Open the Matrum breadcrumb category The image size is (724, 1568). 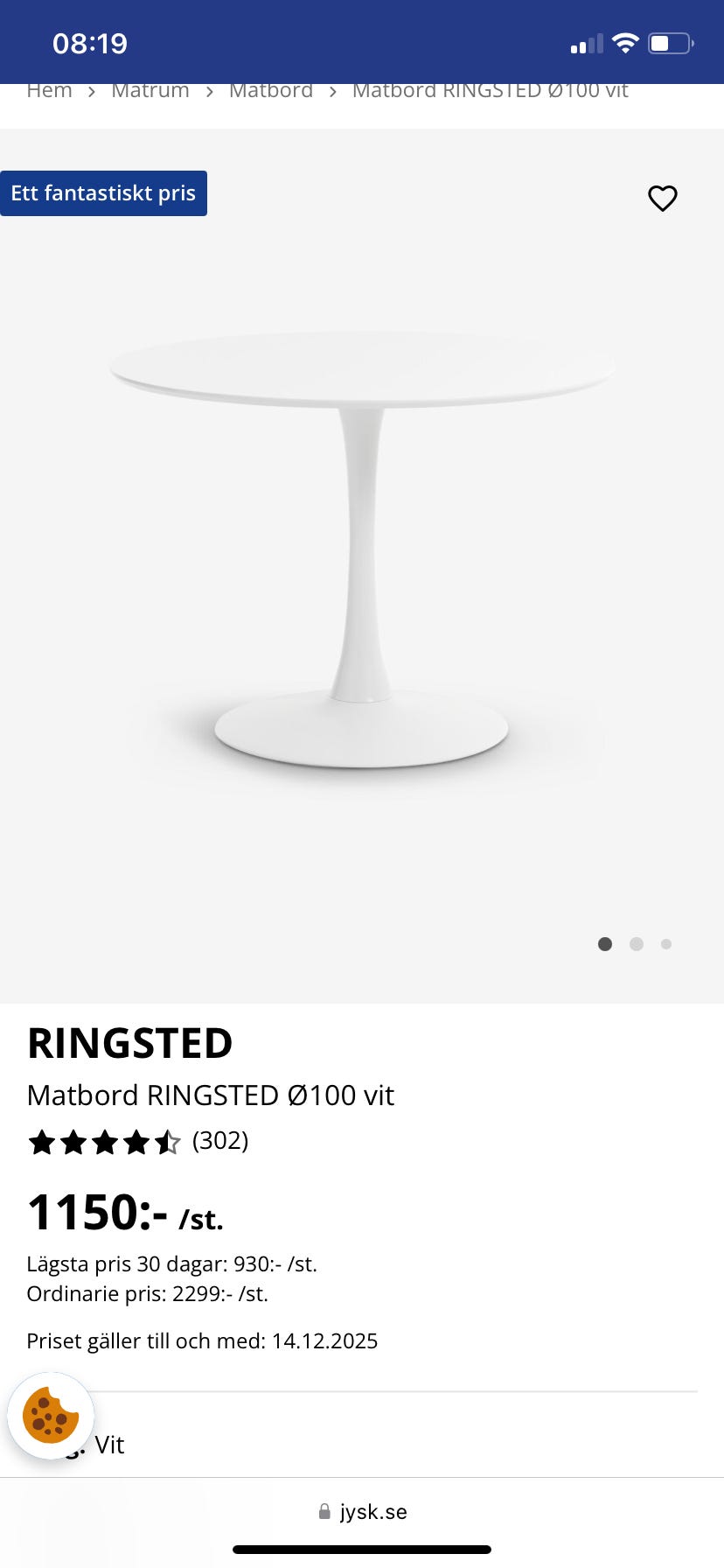click(150, 91)
